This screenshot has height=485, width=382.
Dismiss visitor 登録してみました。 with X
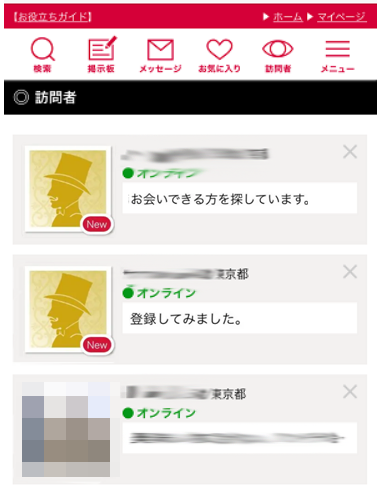click(x=350, y=272)
